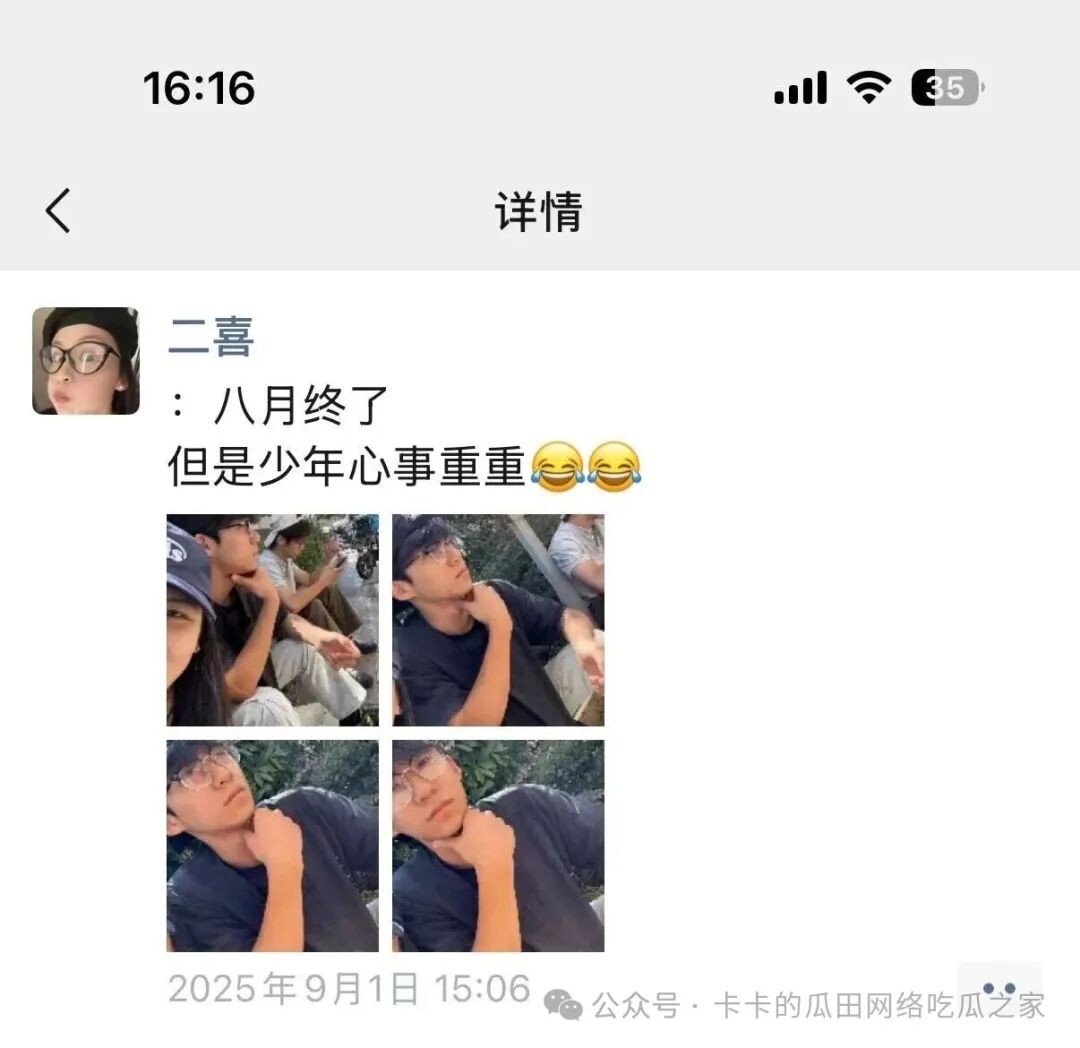The image size is (1080, 1048).
Task: Open the photo with the girl in a cap
Action: 272,620
